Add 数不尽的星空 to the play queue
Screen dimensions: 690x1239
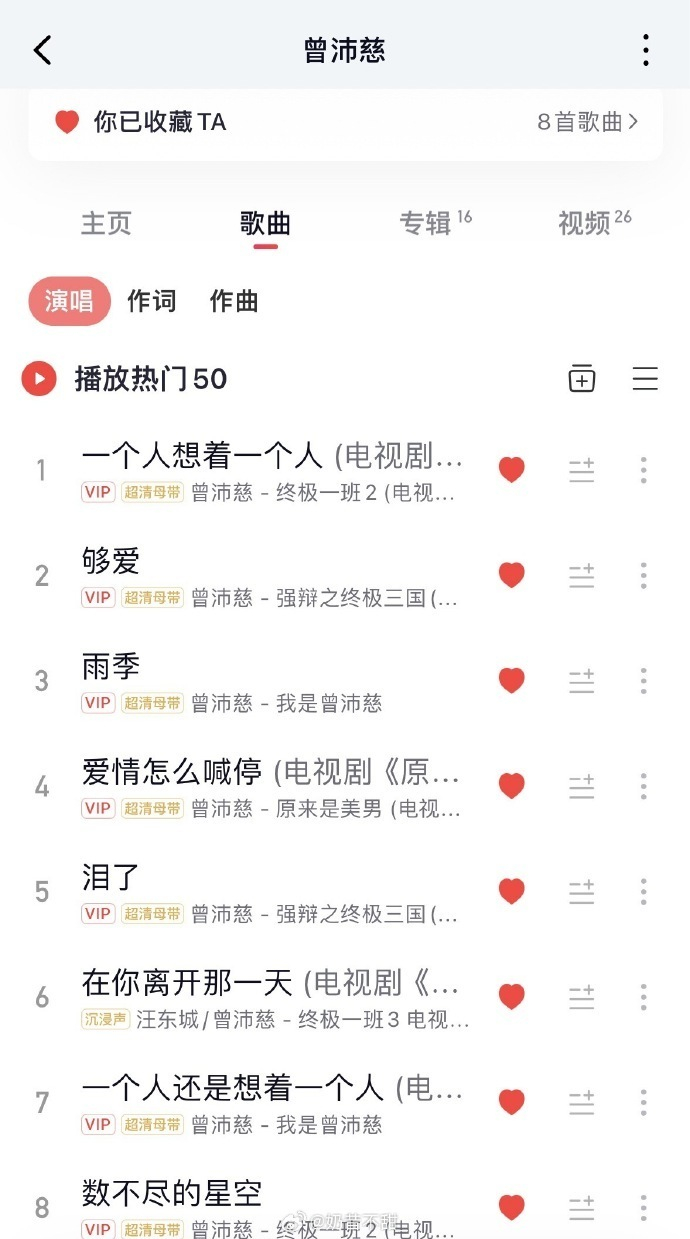coord(581,1207)
